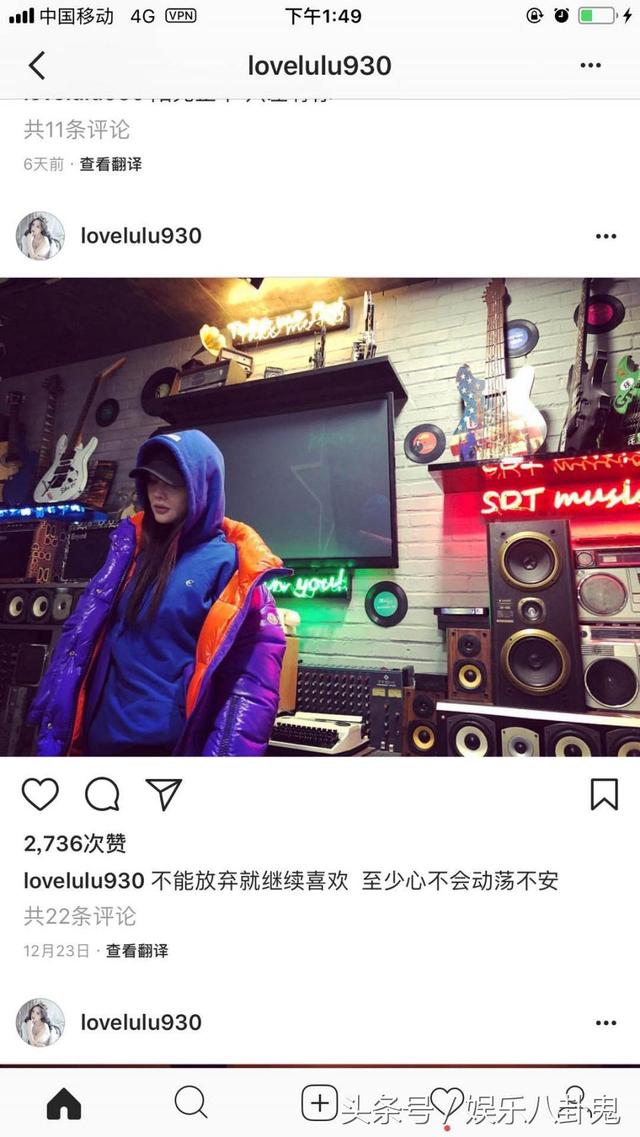640x1137 pixels.
Task: Bookmark the studio photo post
Action: coord(603,795)
